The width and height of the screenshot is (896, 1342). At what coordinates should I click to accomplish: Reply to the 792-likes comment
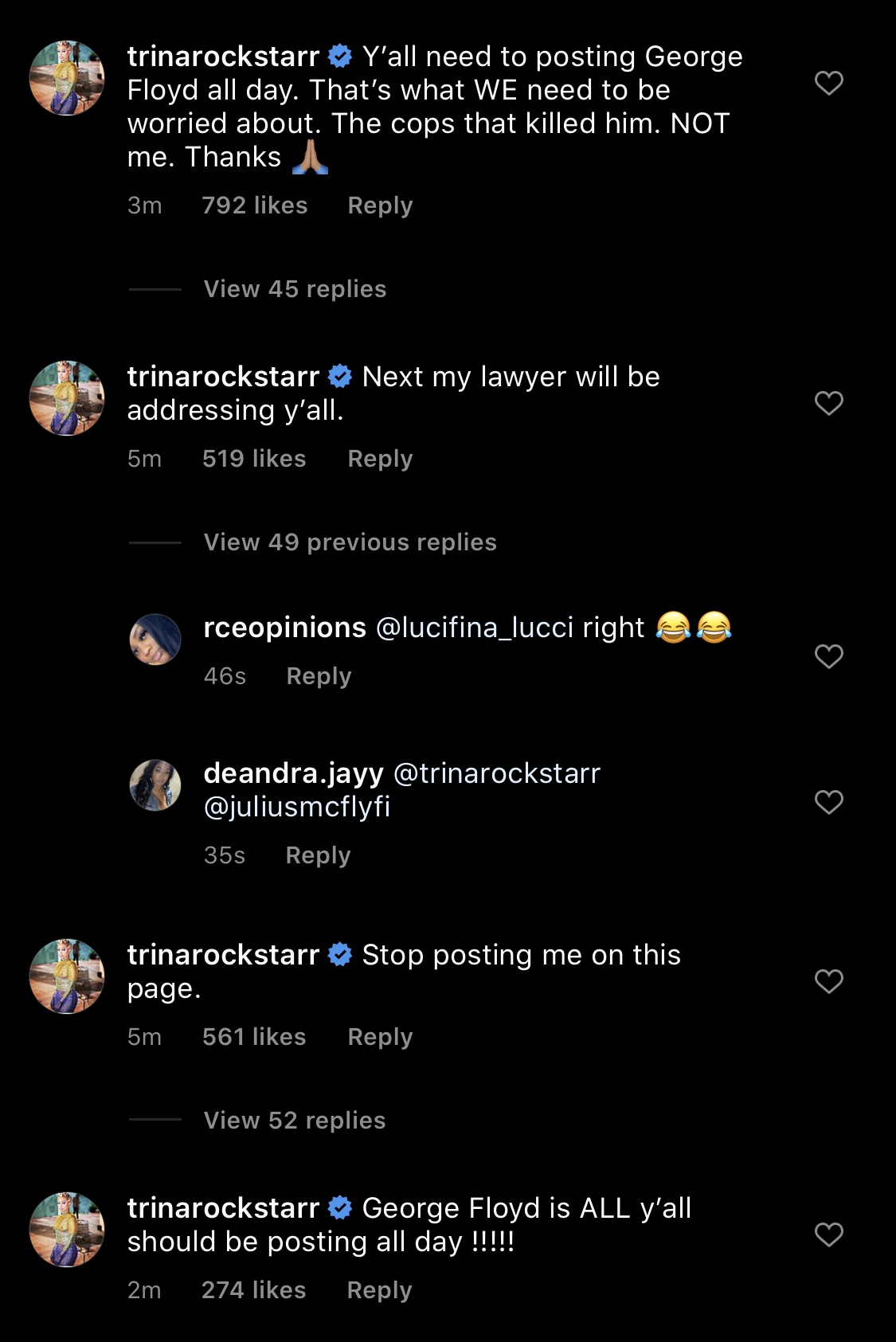[x=380, y=205]
